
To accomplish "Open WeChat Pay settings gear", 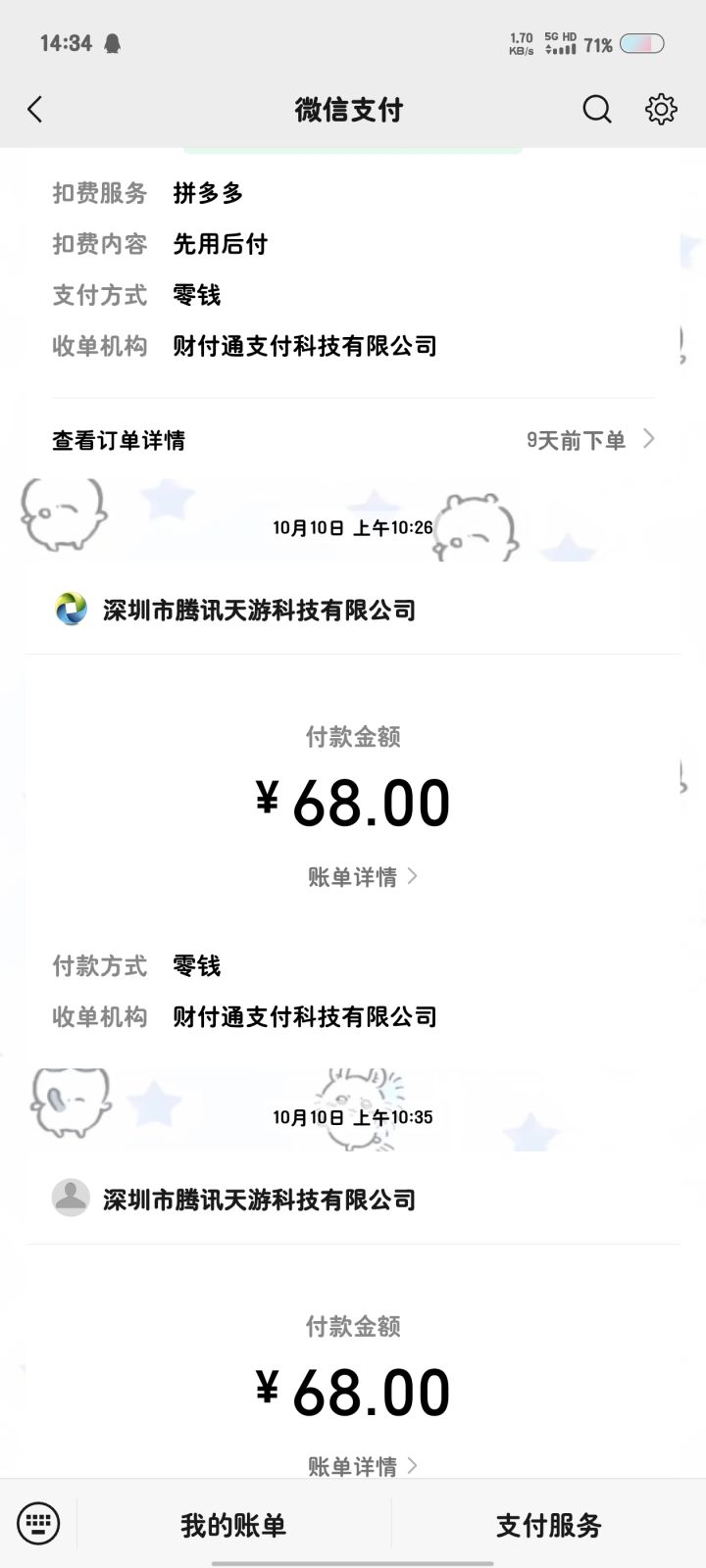I will (x=661, y=109).
